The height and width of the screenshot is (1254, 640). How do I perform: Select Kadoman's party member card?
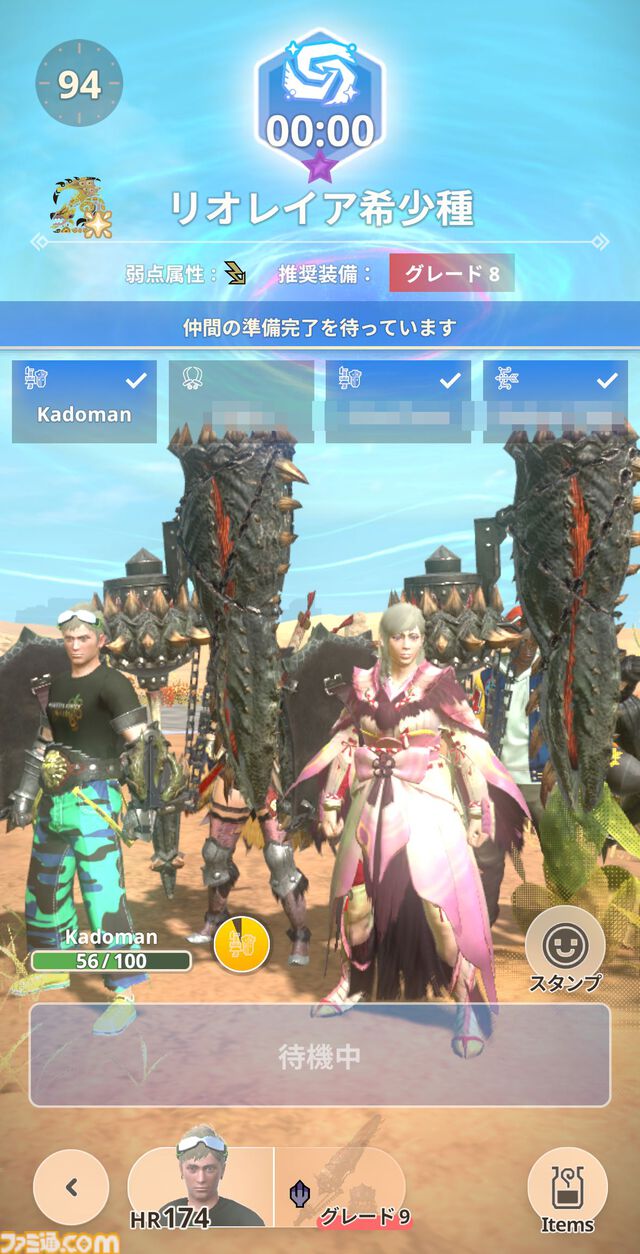[84, 401]
